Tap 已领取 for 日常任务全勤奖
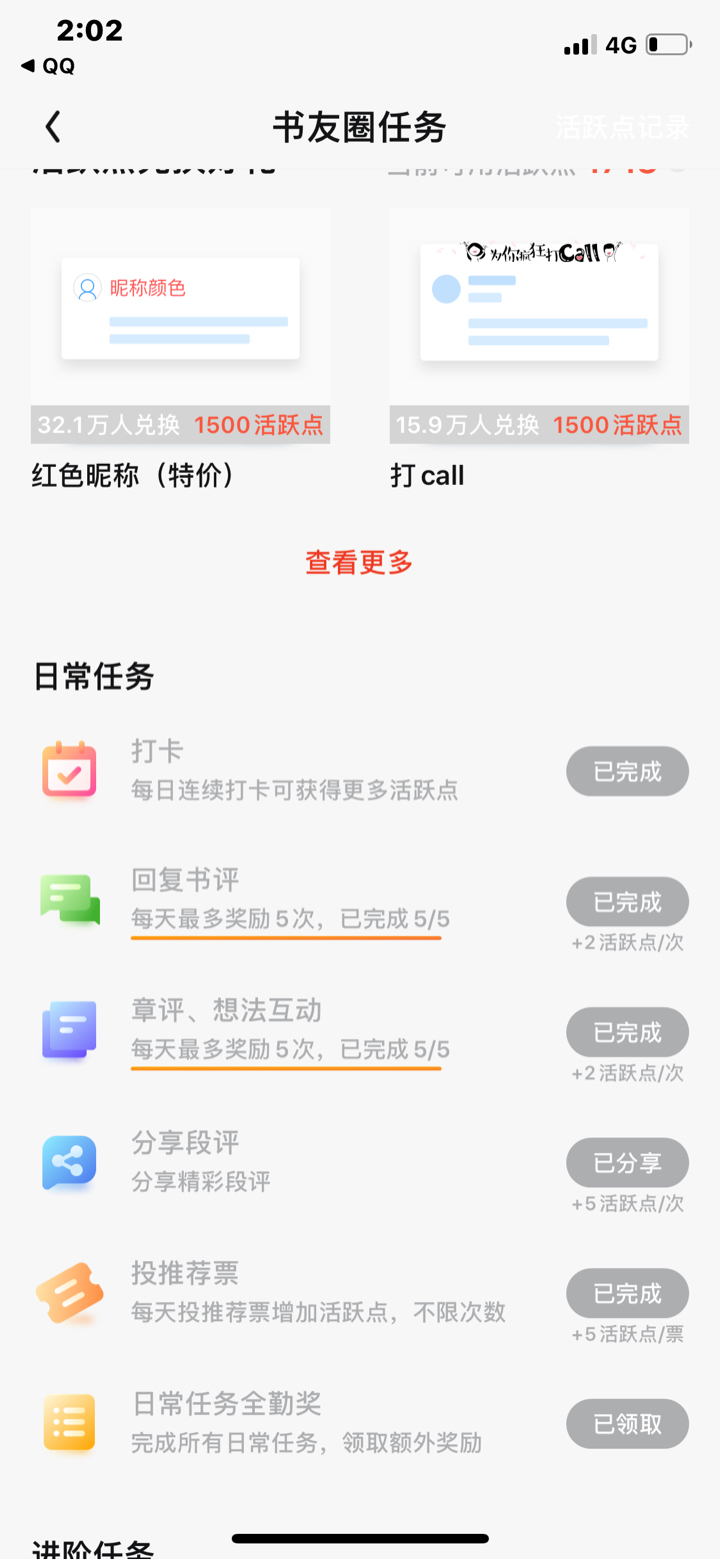The image size is (720, 1560). [x=627, y=1424]
